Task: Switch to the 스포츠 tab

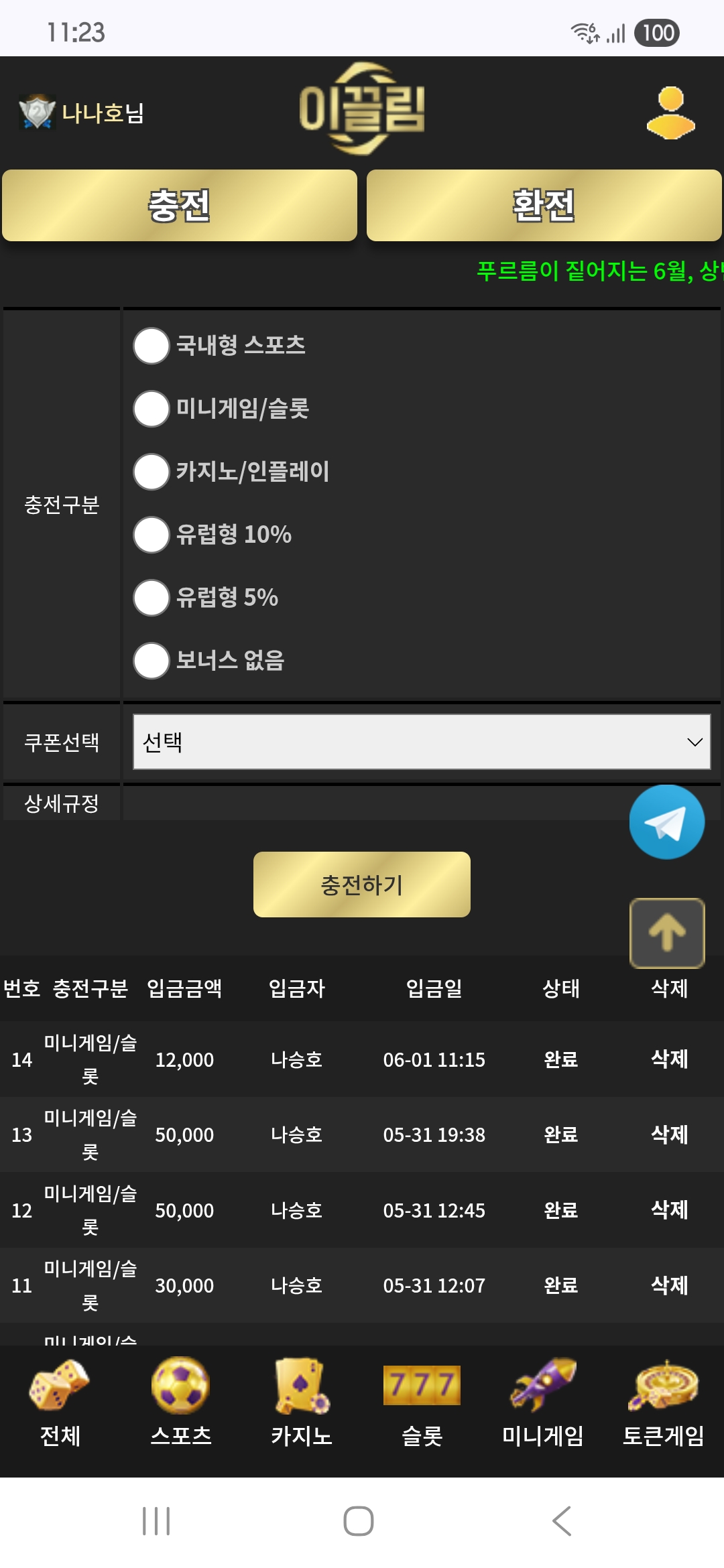Action: [x=181, y=1404]
